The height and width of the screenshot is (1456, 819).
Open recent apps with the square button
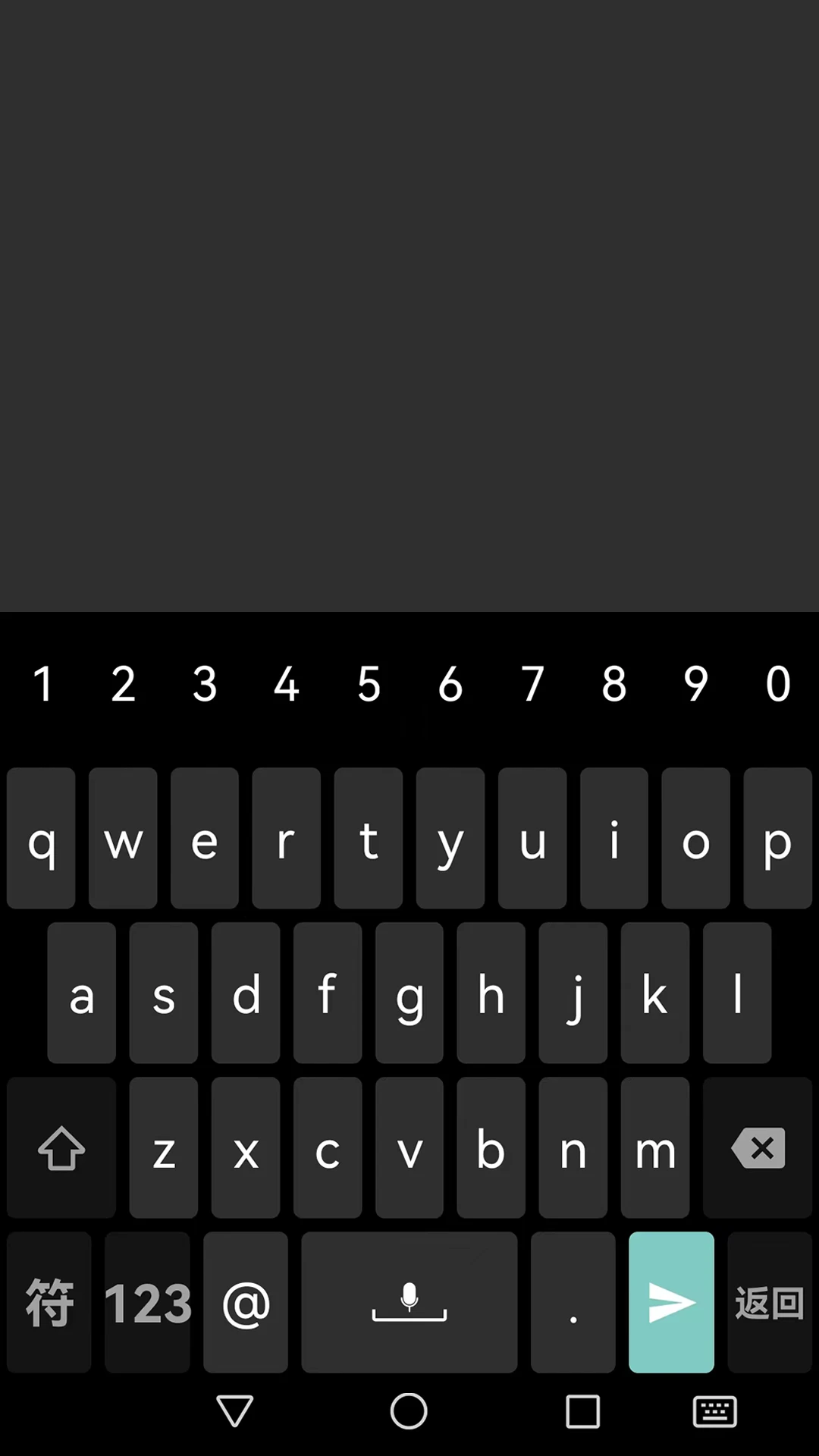(583, 1411)
